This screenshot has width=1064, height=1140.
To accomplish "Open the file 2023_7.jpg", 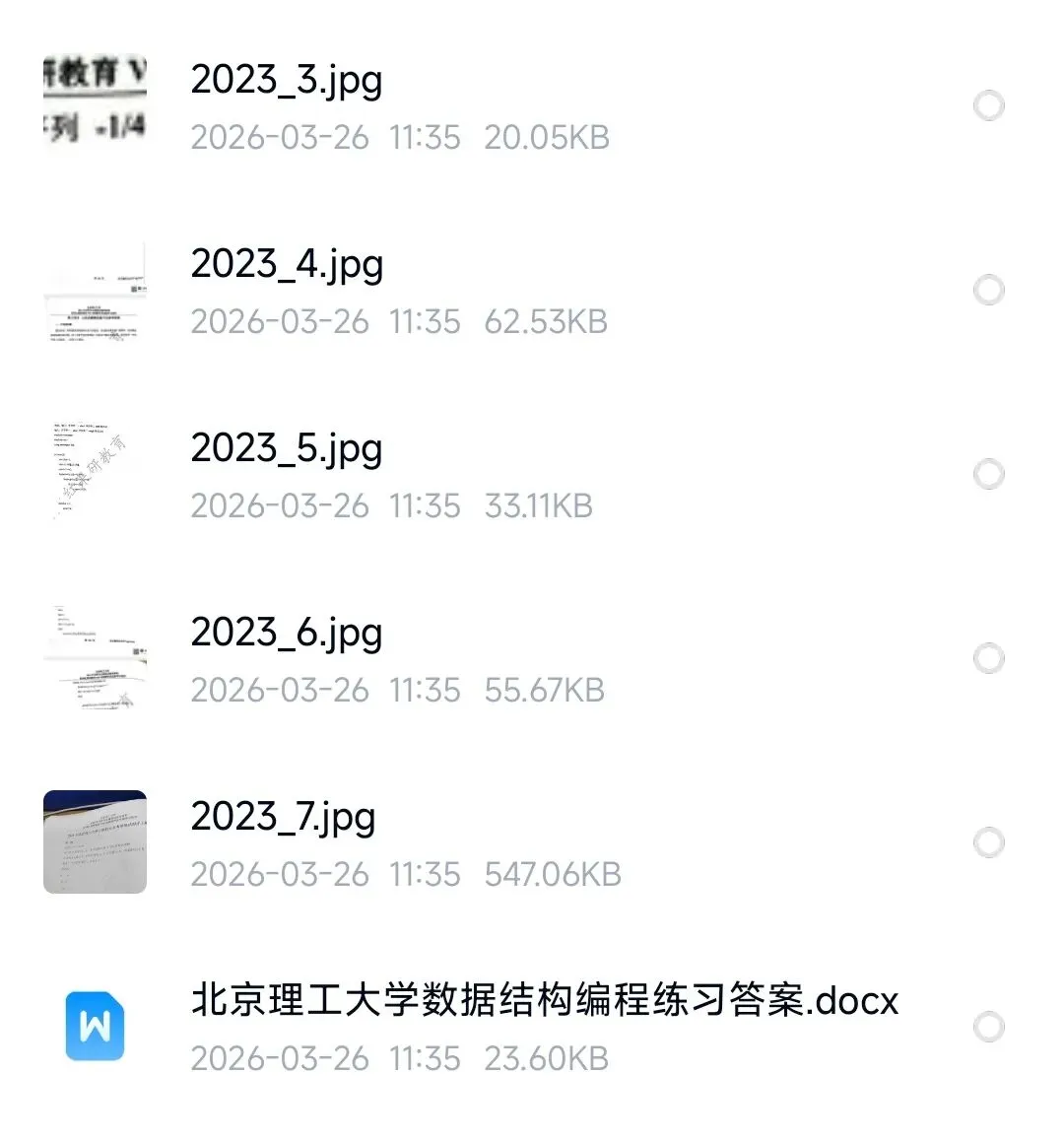I will [283, 817].
